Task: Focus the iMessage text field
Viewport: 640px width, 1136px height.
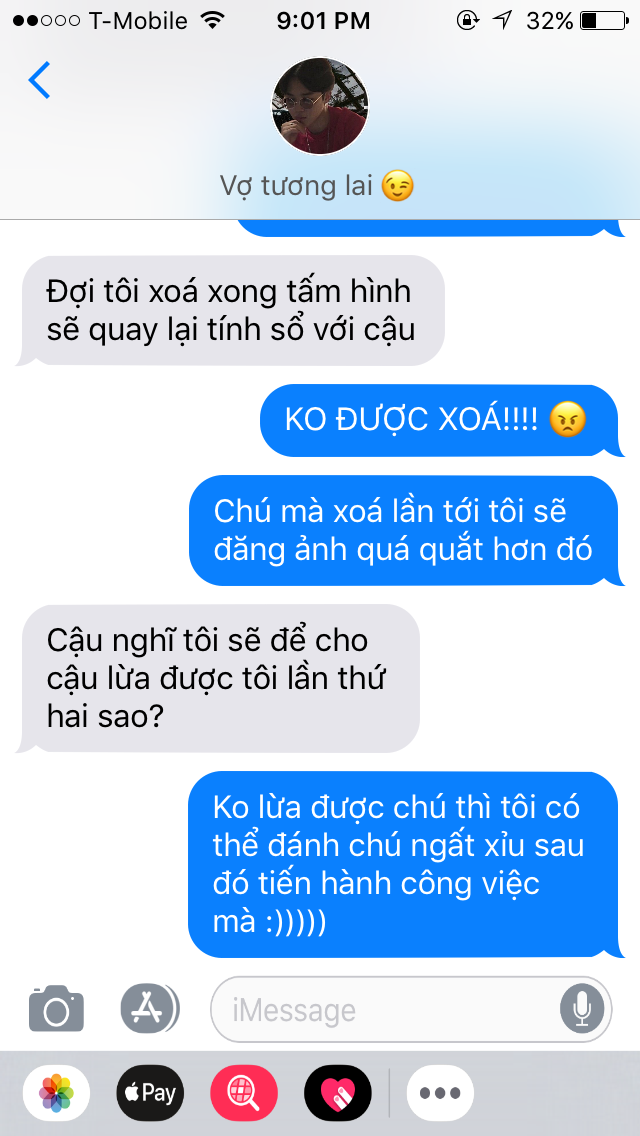Action: pyautogui.click(x=390, y=1010)
